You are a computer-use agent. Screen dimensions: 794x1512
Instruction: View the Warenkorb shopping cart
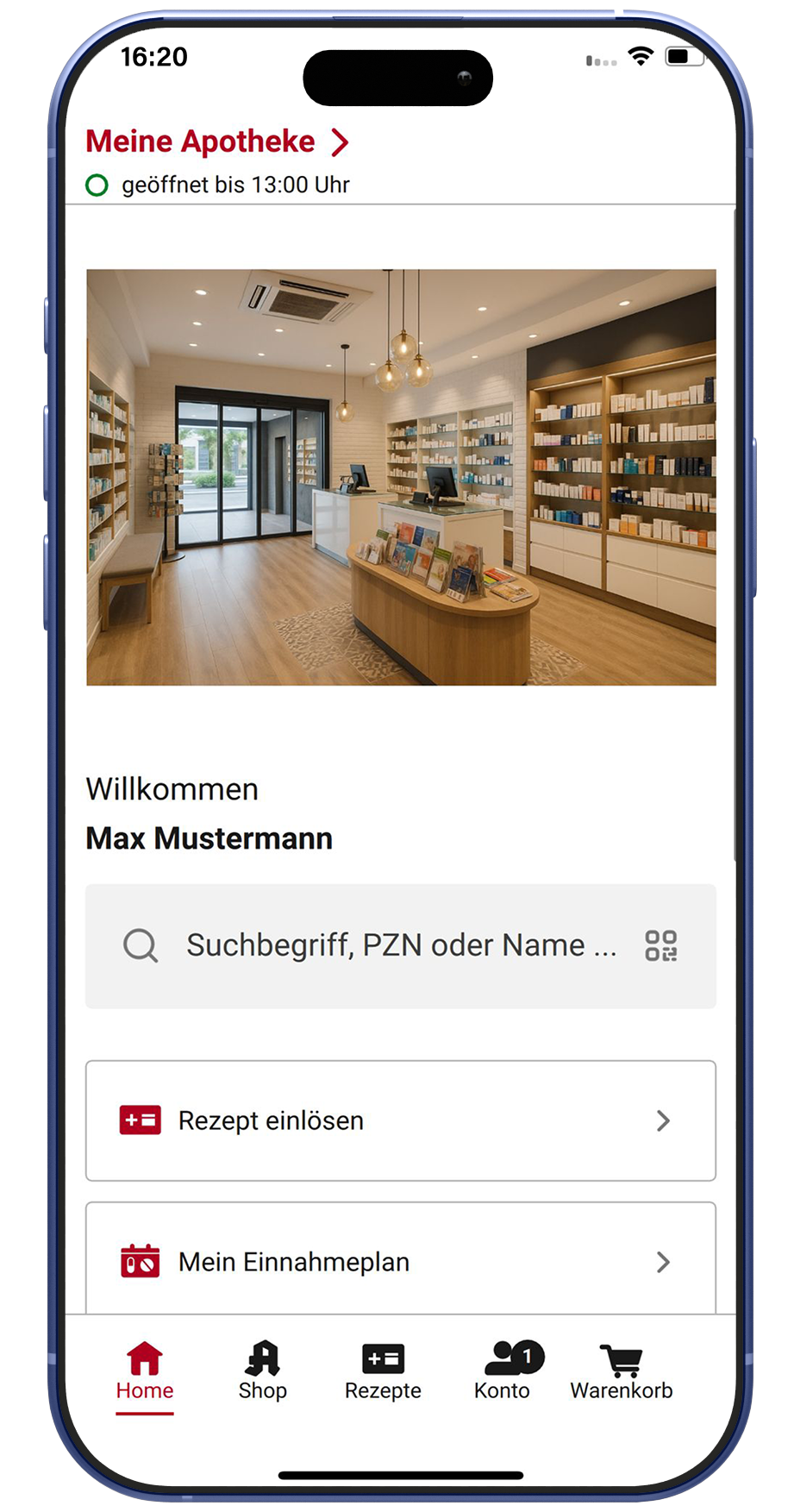(x=622, y=1371)
